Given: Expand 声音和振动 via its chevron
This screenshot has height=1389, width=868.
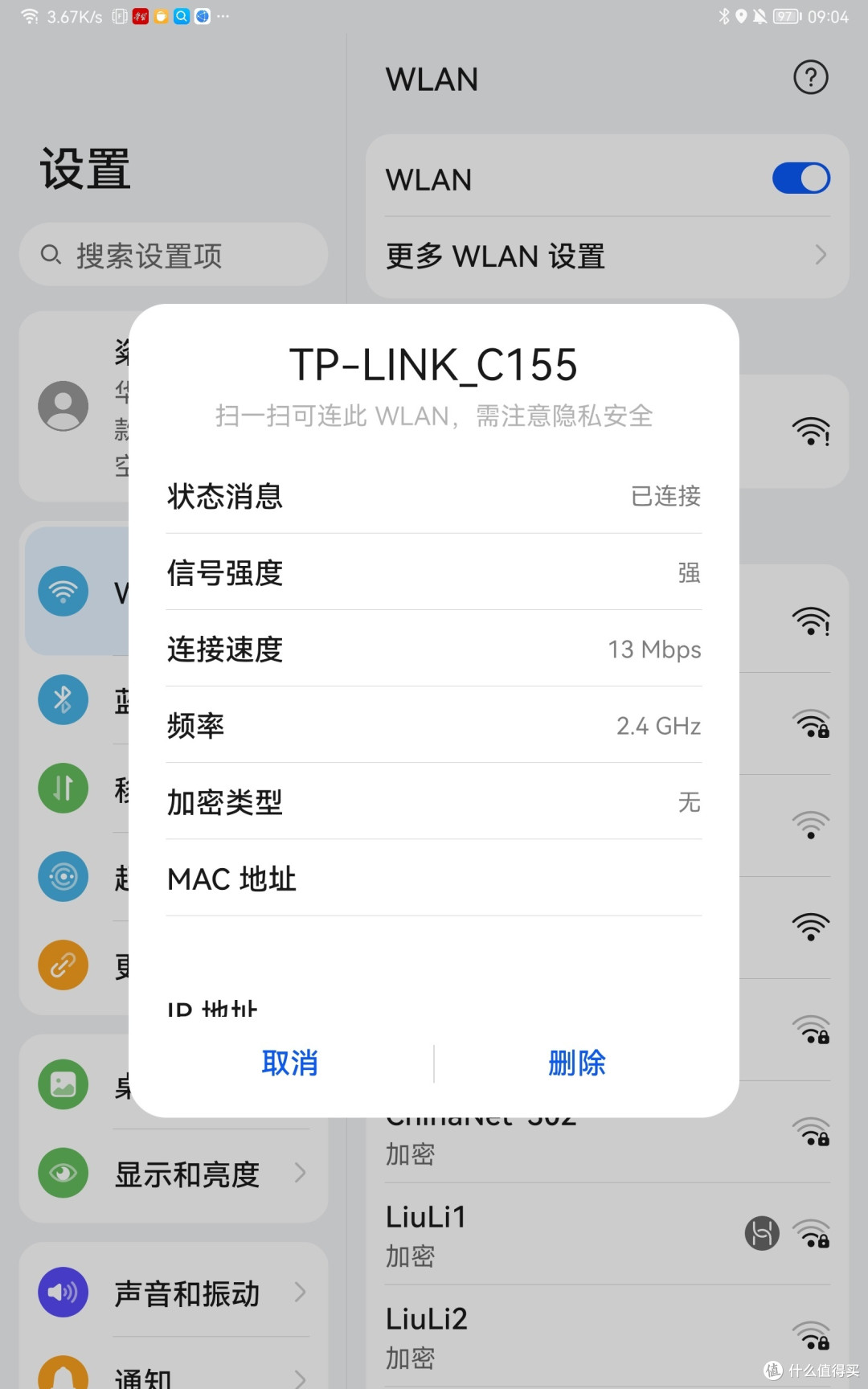Looking at the screenshot, I should click(301, 1292).
